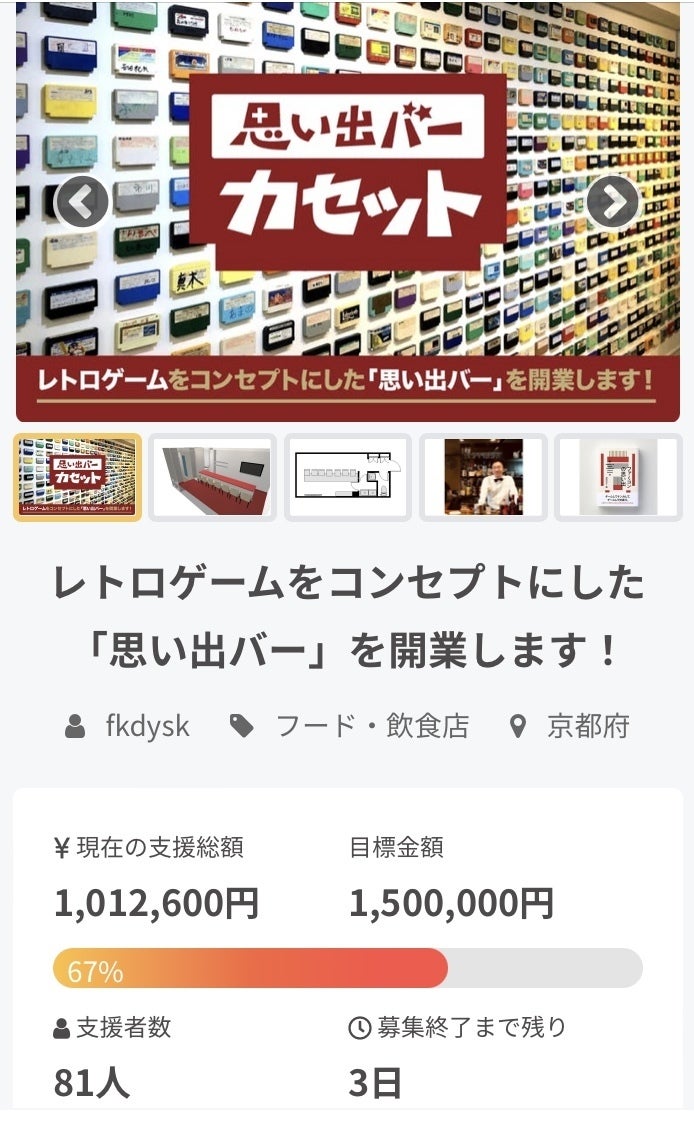Screen dimensions: 694x1121
Task: Show the bartender photo thumbnail
Action: (483, 477)
